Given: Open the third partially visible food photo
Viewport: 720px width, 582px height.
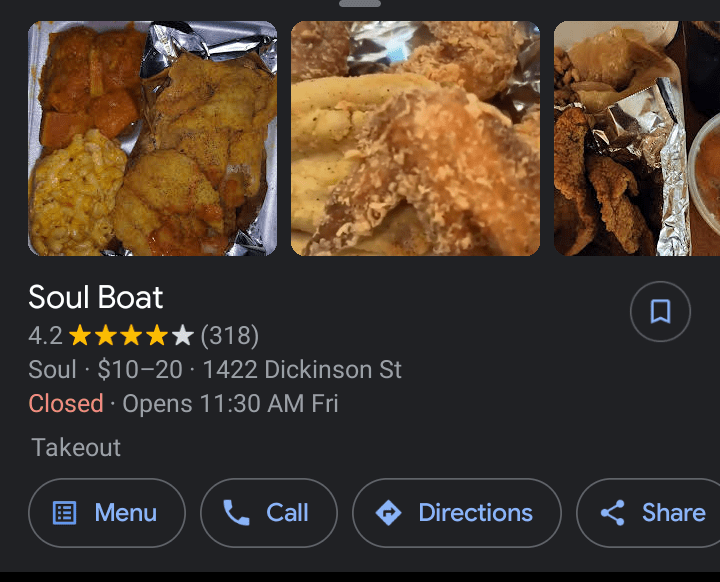Looking at the screenshot, I should point(637,139).
